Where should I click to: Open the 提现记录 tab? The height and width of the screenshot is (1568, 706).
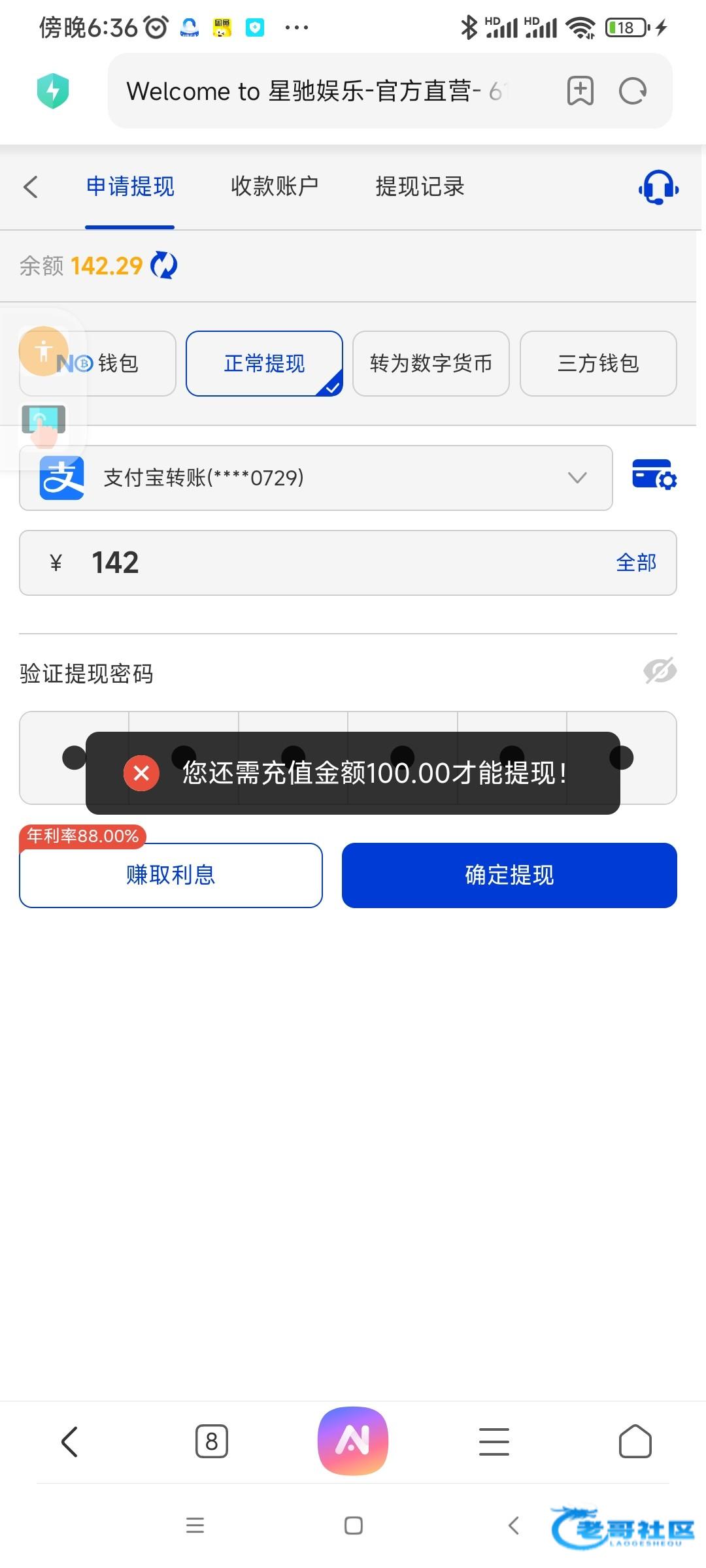click(x=420, y=186)
